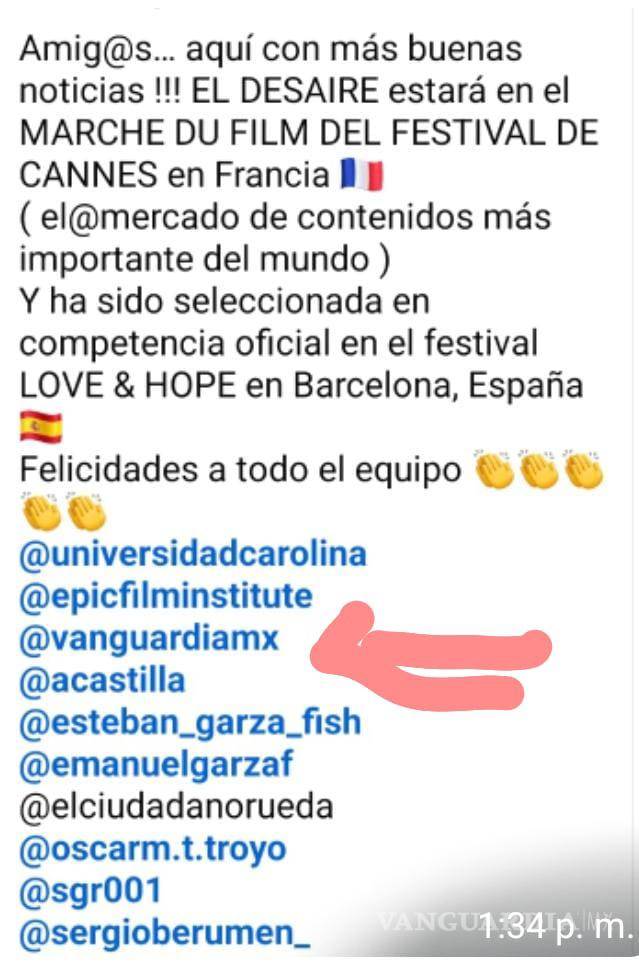Tap the @vanguardiamx mention
The width and height of the screenshot is (639, 967).
[149, 639]
